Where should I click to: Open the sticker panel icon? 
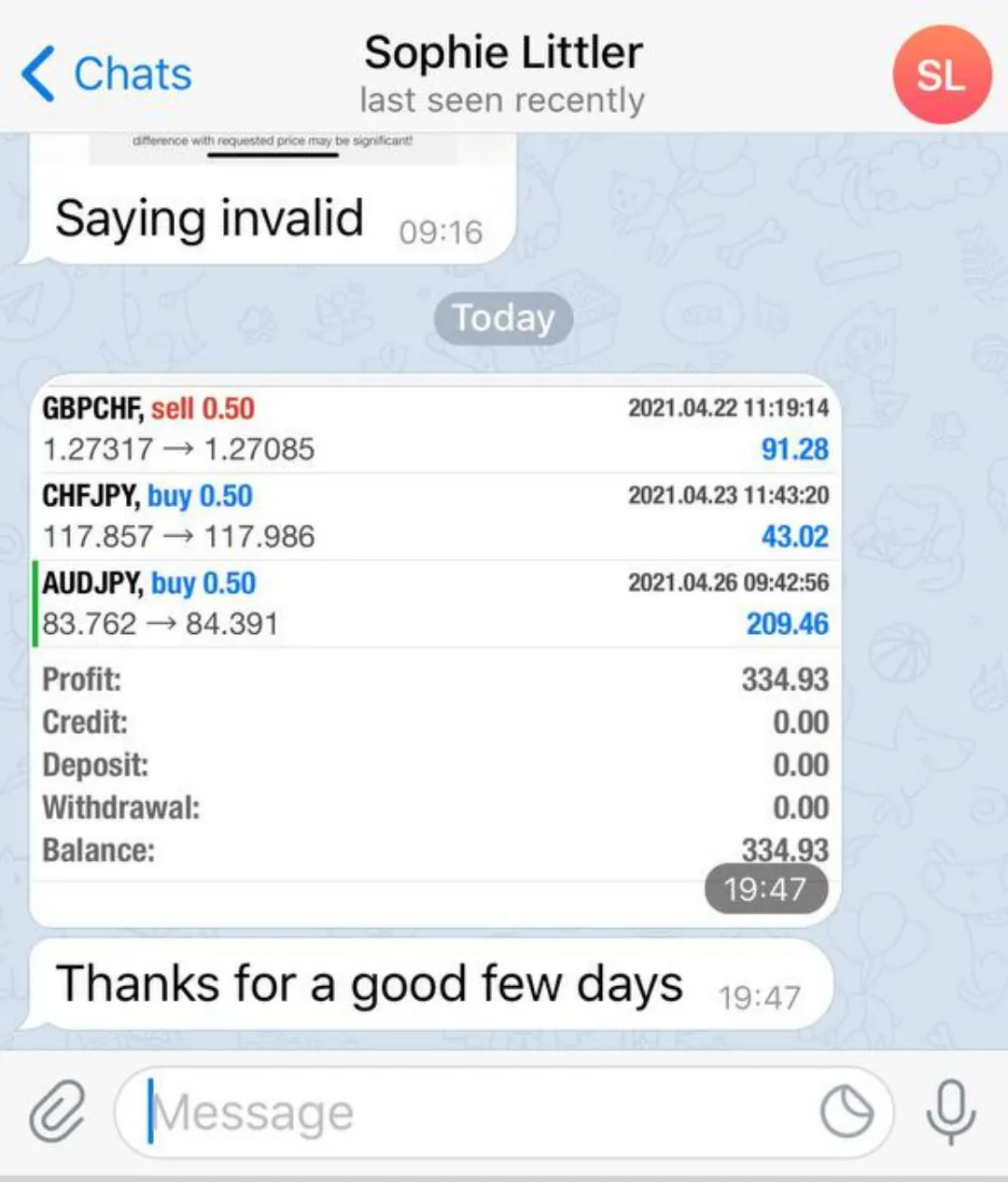coord(847,1112)
